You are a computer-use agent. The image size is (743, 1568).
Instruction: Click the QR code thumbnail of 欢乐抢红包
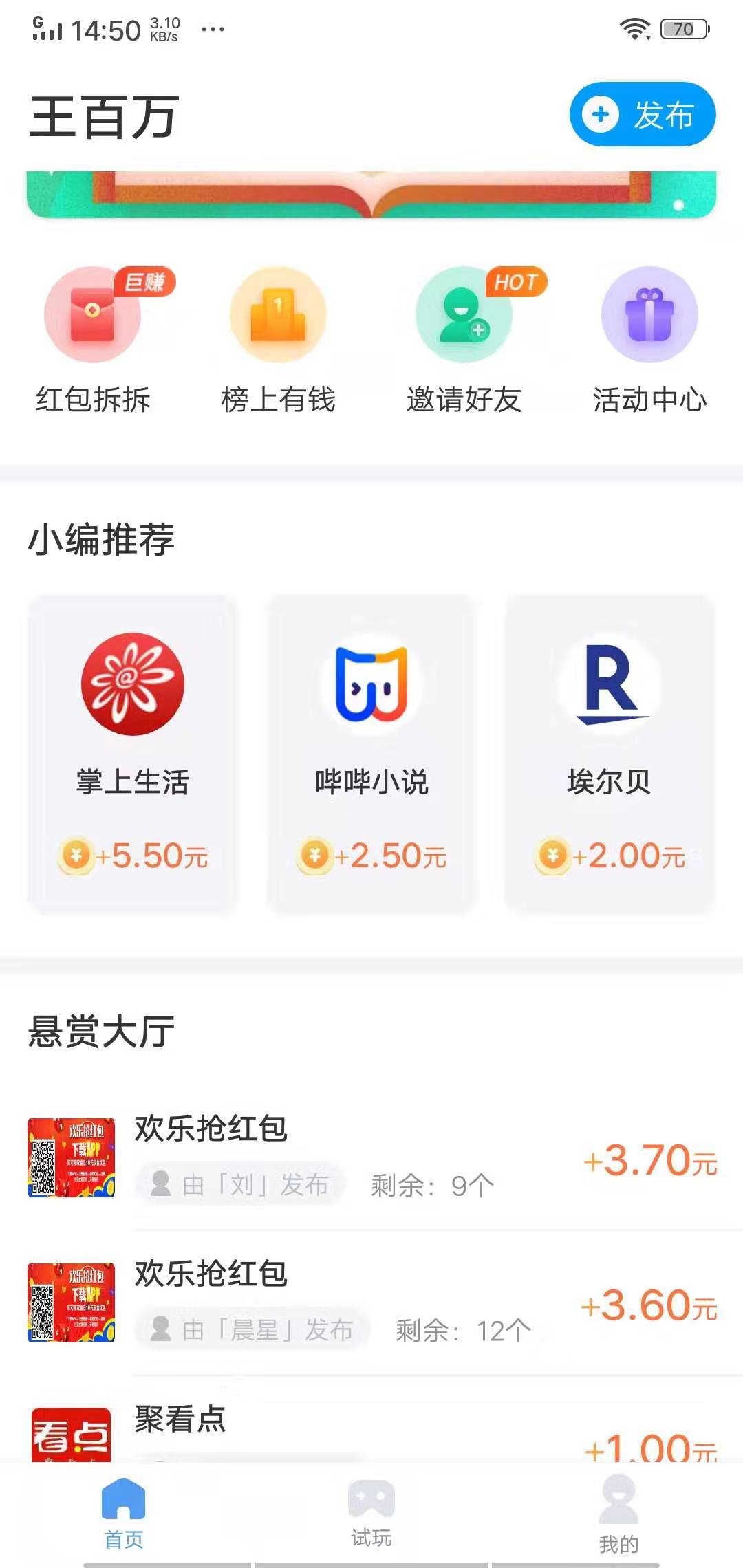pos(71,1155)
